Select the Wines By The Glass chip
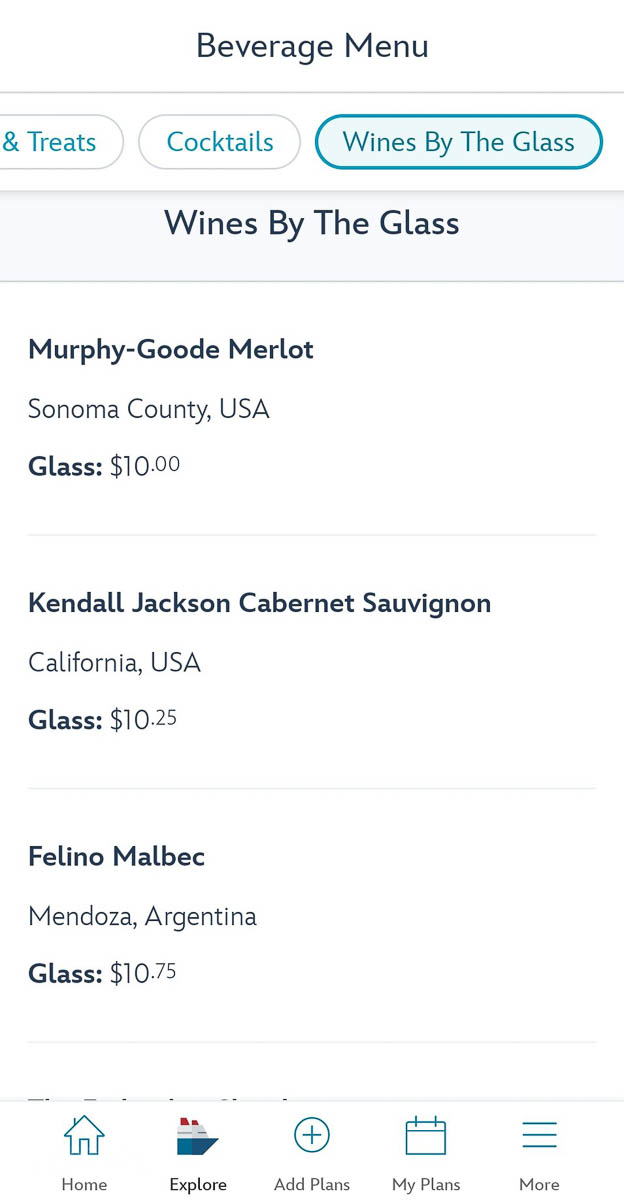 (459, 142)
